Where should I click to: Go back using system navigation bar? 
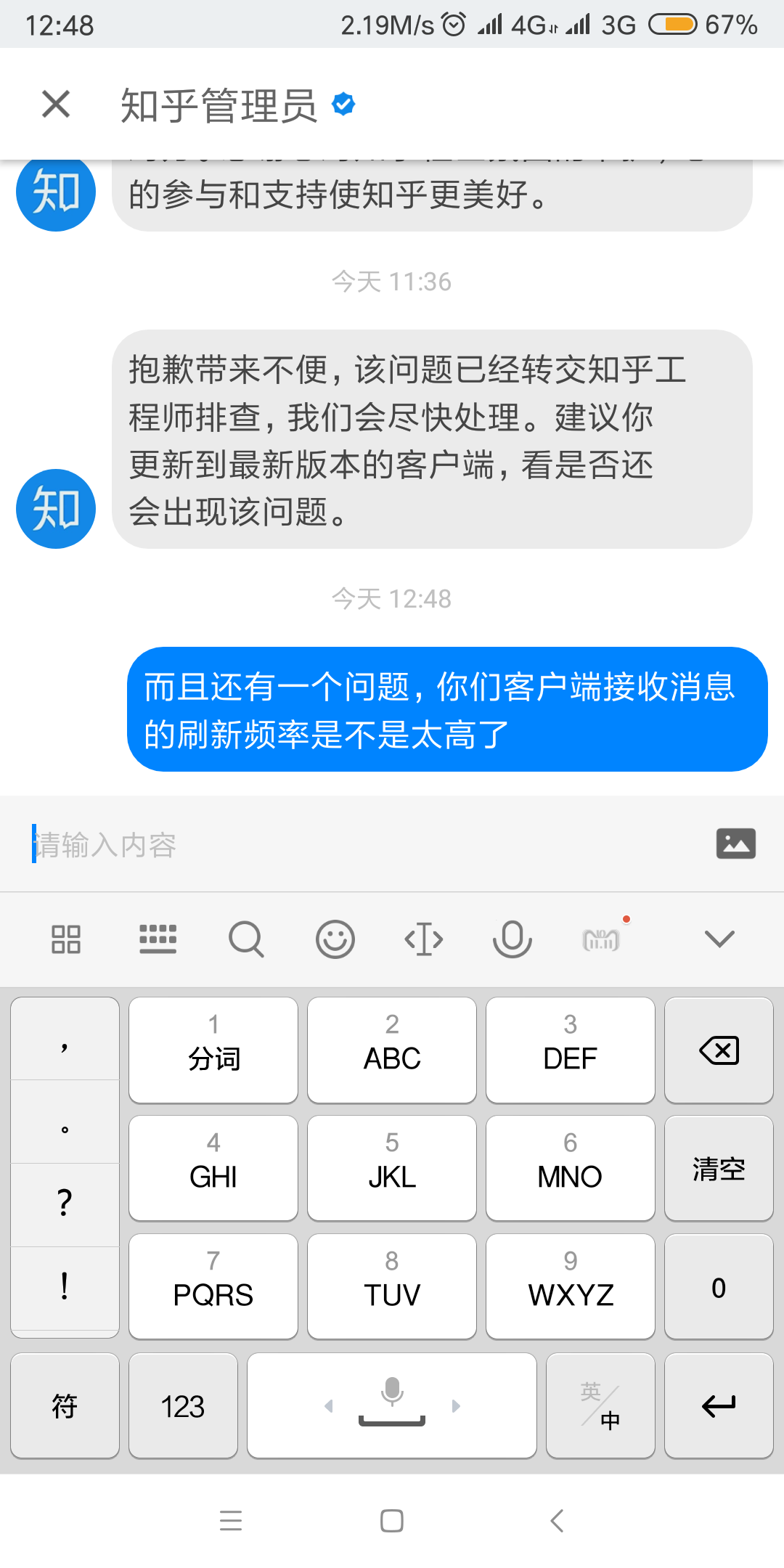[557, 1520]
